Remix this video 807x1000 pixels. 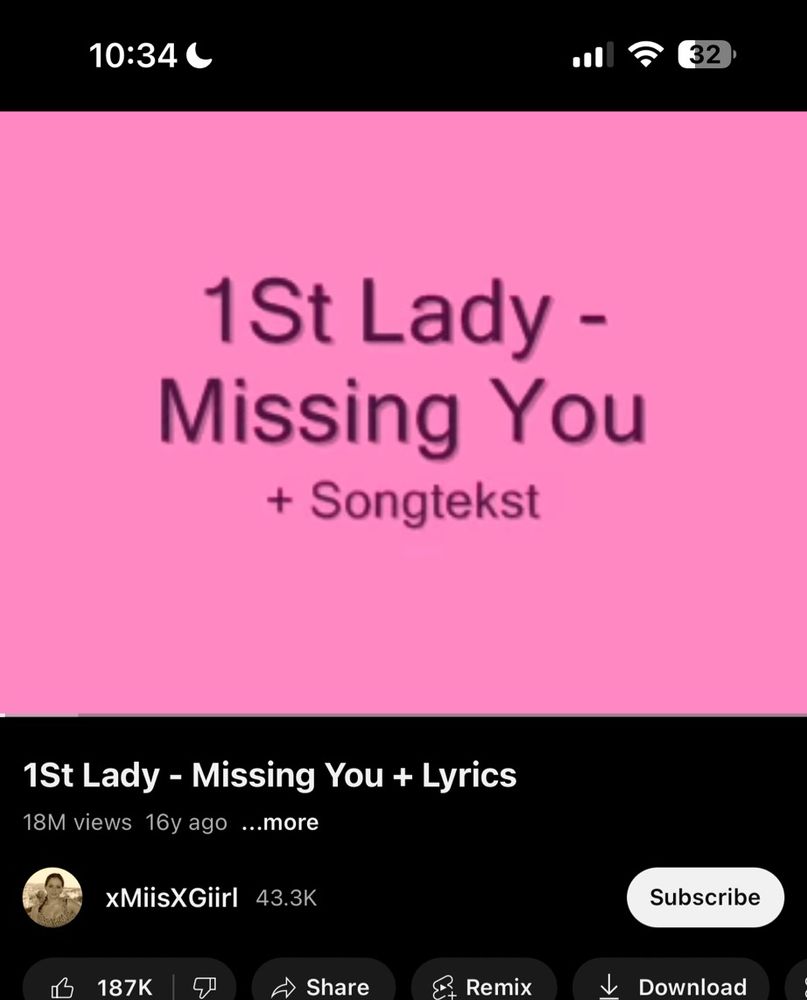[483, 986]
